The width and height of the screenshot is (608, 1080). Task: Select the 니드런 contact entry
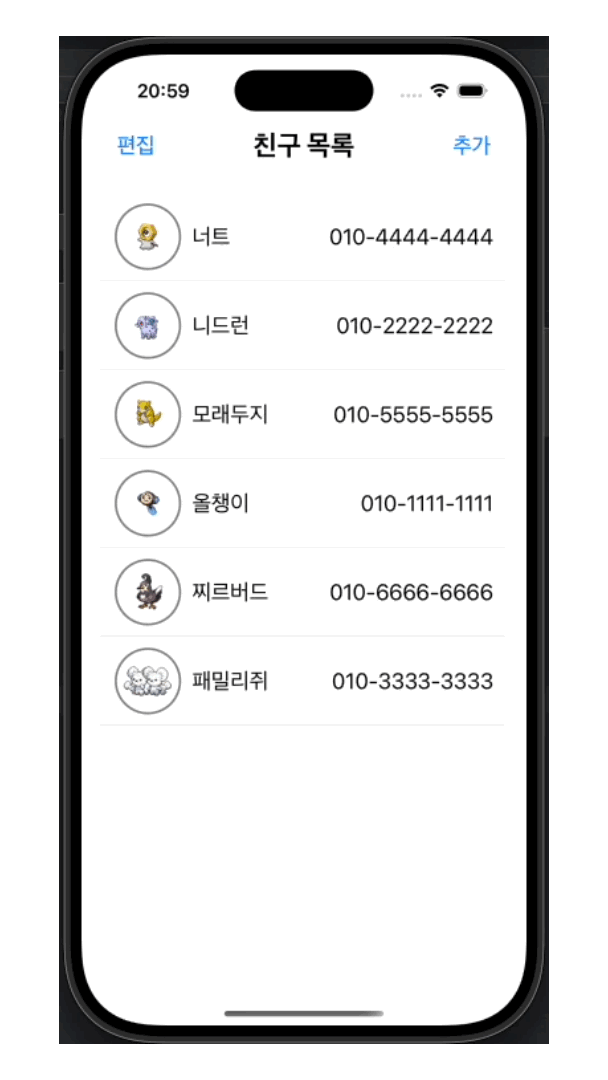coord(302,326)
